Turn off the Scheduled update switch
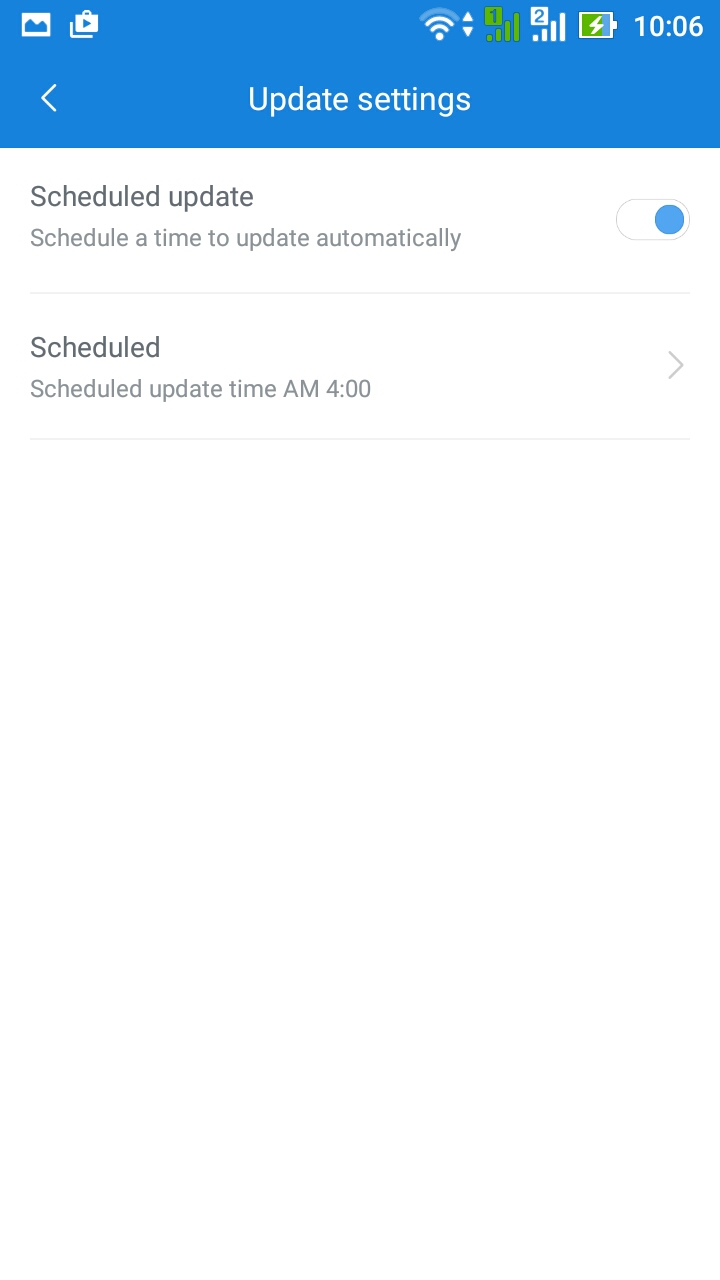The image size is (720, 1280). pos(652,220)
